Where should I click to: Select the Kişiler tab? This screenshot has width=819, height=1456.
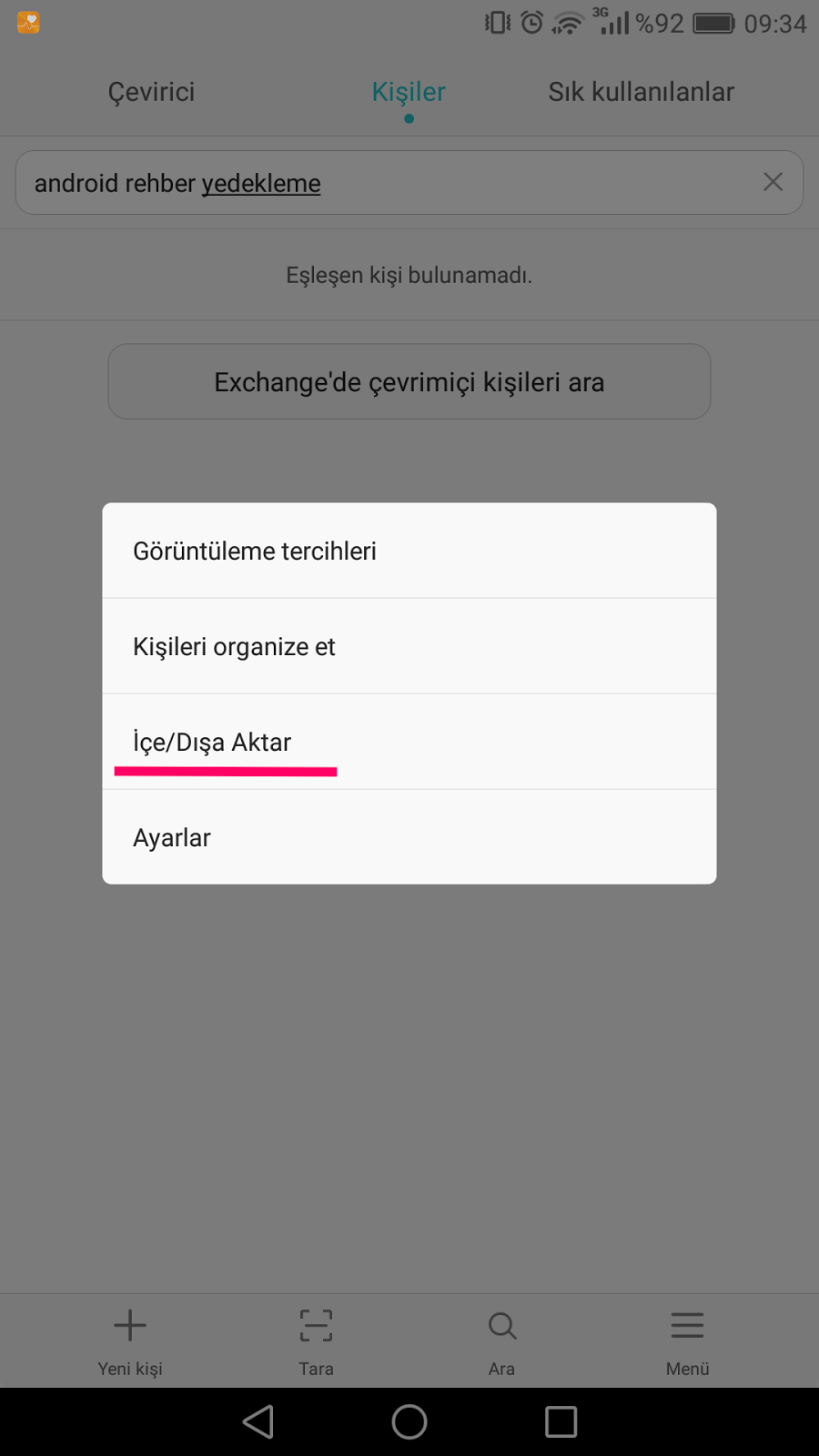tap(409, 92)
